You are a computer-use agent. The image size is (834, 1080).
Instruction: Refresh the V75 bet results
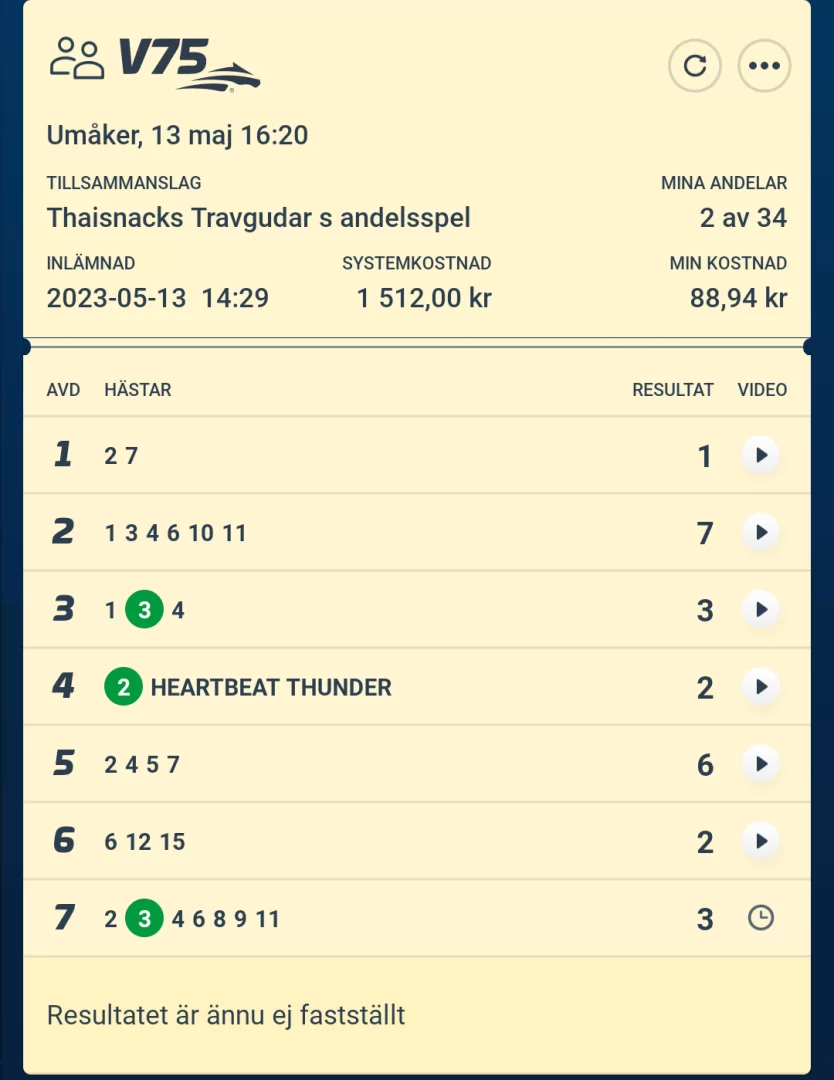[x=694, y=66]
